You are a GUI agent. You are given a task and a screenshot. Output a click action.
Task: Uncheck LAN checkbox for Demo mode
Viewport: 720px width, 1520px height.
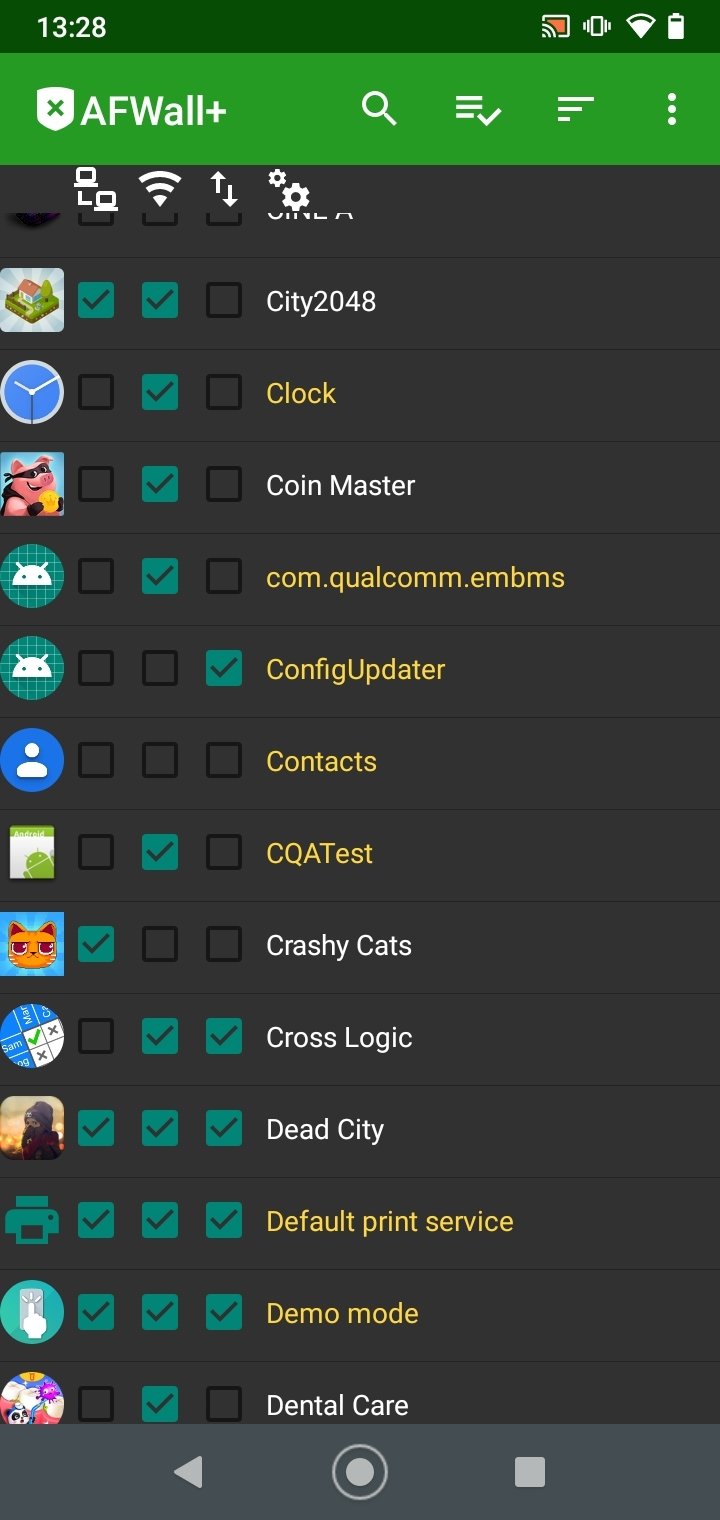96,1313
